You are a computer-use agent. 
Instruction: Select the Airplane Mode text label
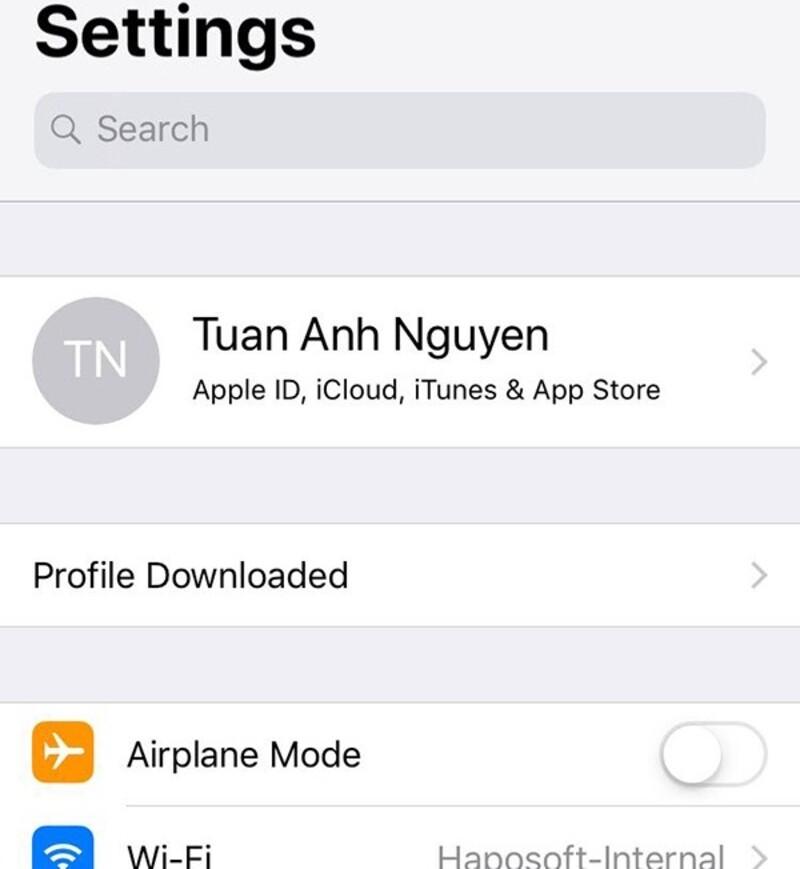pos(244,754)
